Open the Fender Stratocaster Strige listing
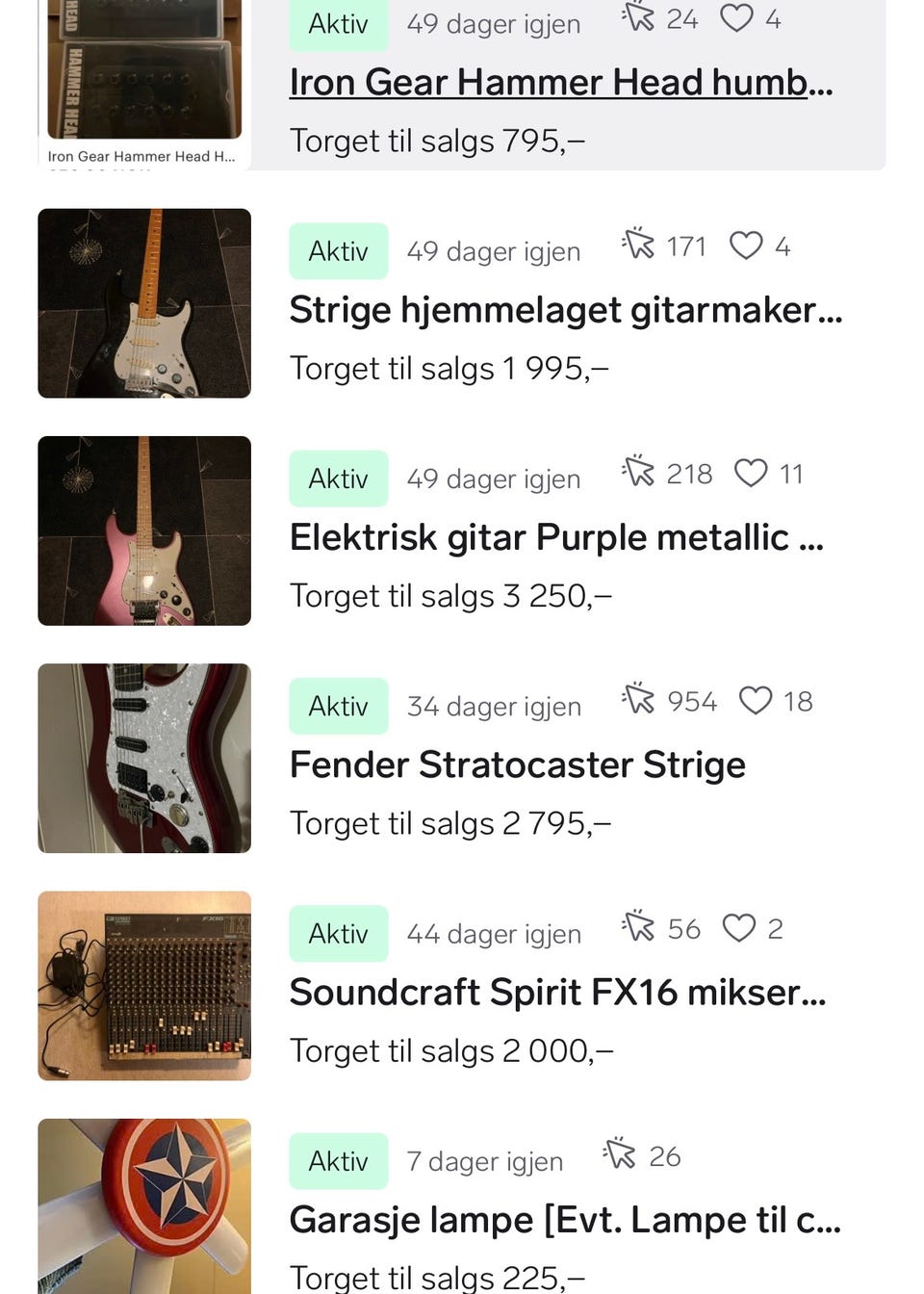Viewport: 924px width, 1294px height. pyautogui.click(x=518, y=764)
